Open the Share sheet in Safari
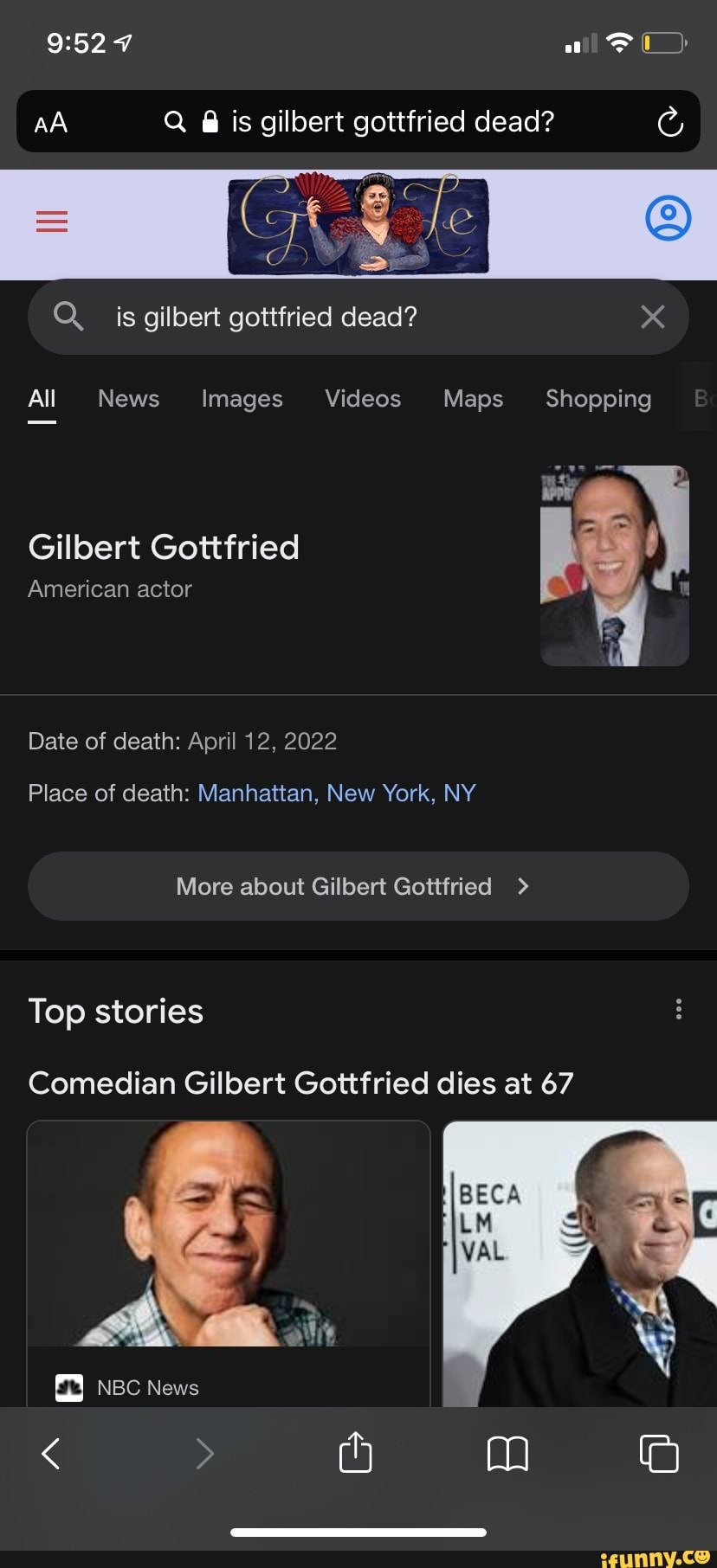 [x=355, y=1454]
